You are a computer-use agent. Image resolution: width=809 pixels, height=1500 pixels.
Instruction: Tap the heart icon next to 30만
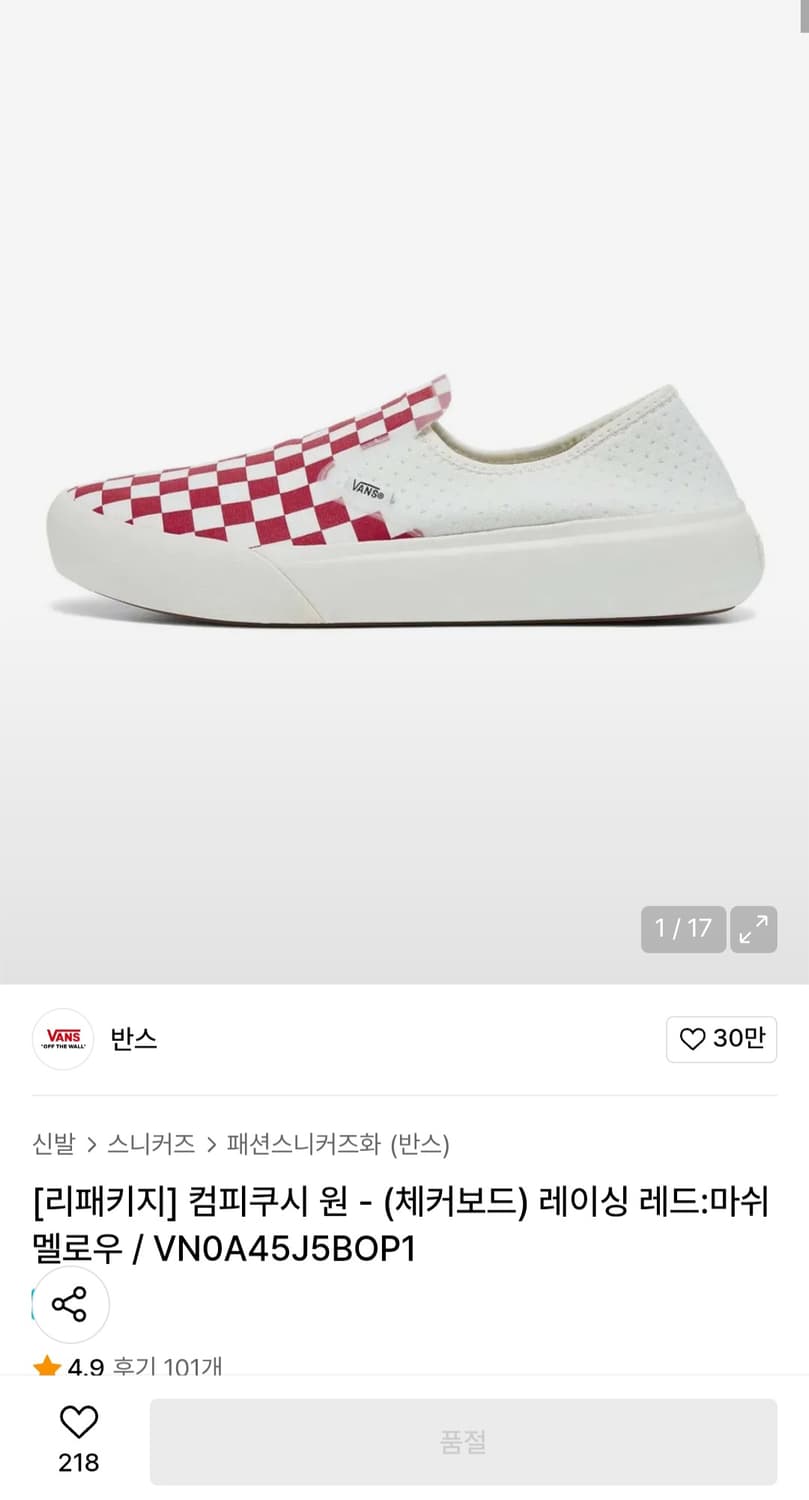692,1039
